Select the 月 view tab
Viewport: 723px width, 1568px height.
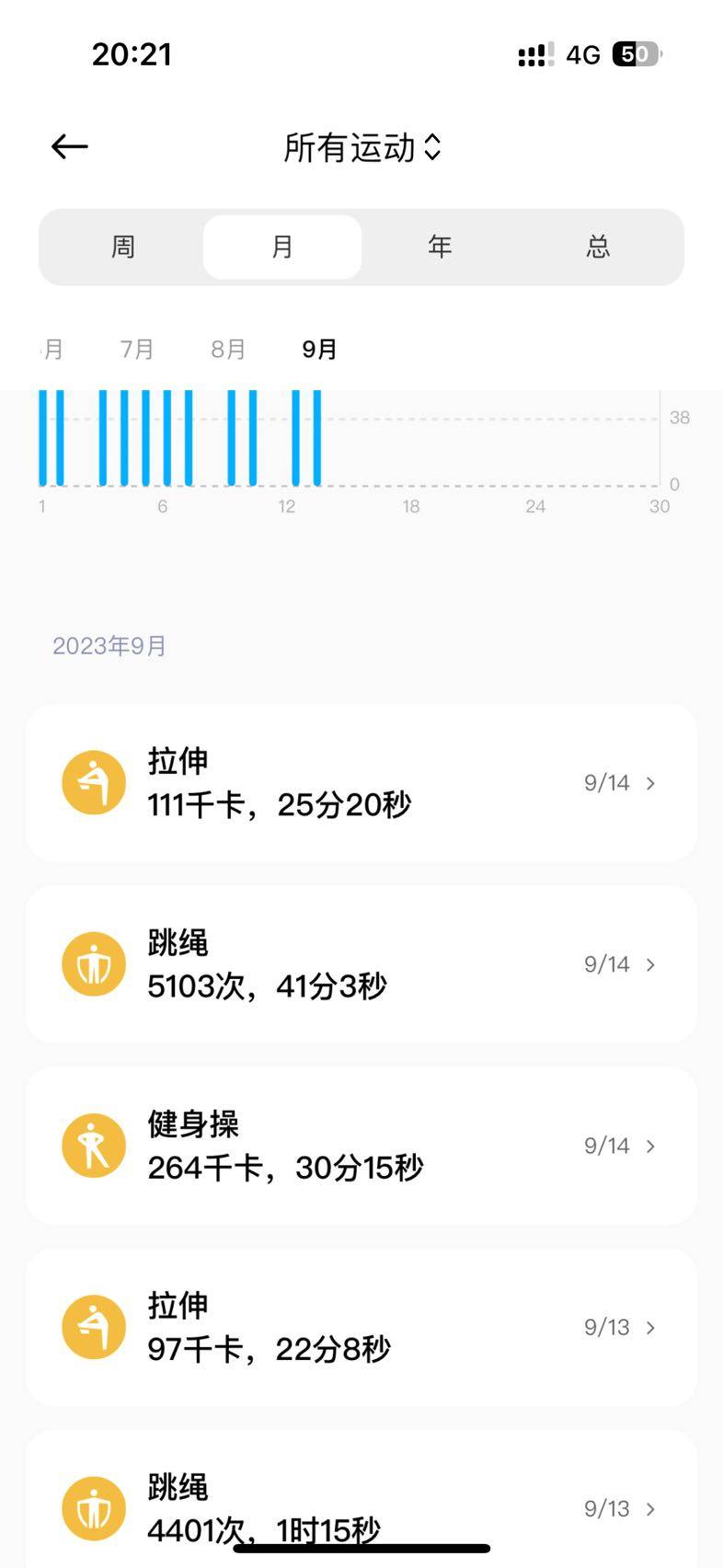tap(282, 247)
